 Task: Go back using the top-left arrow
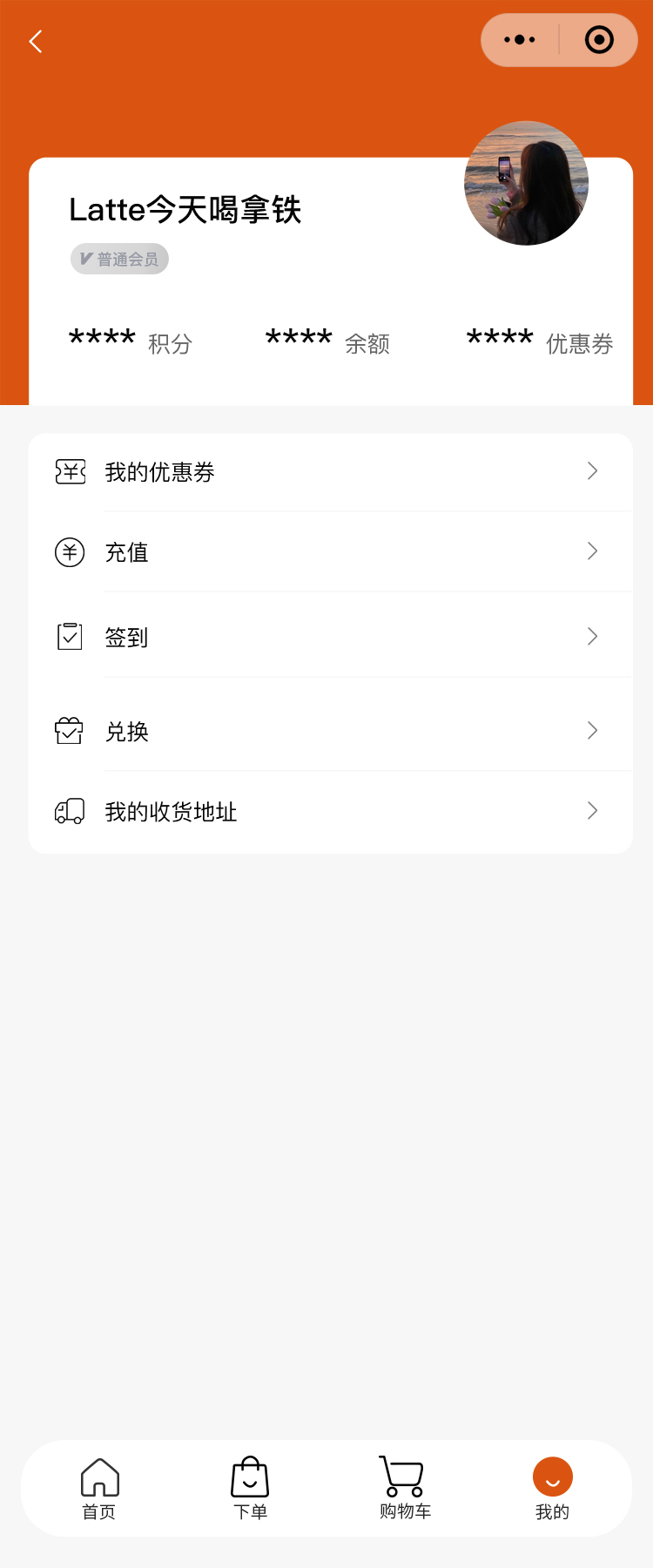[36, 41]
